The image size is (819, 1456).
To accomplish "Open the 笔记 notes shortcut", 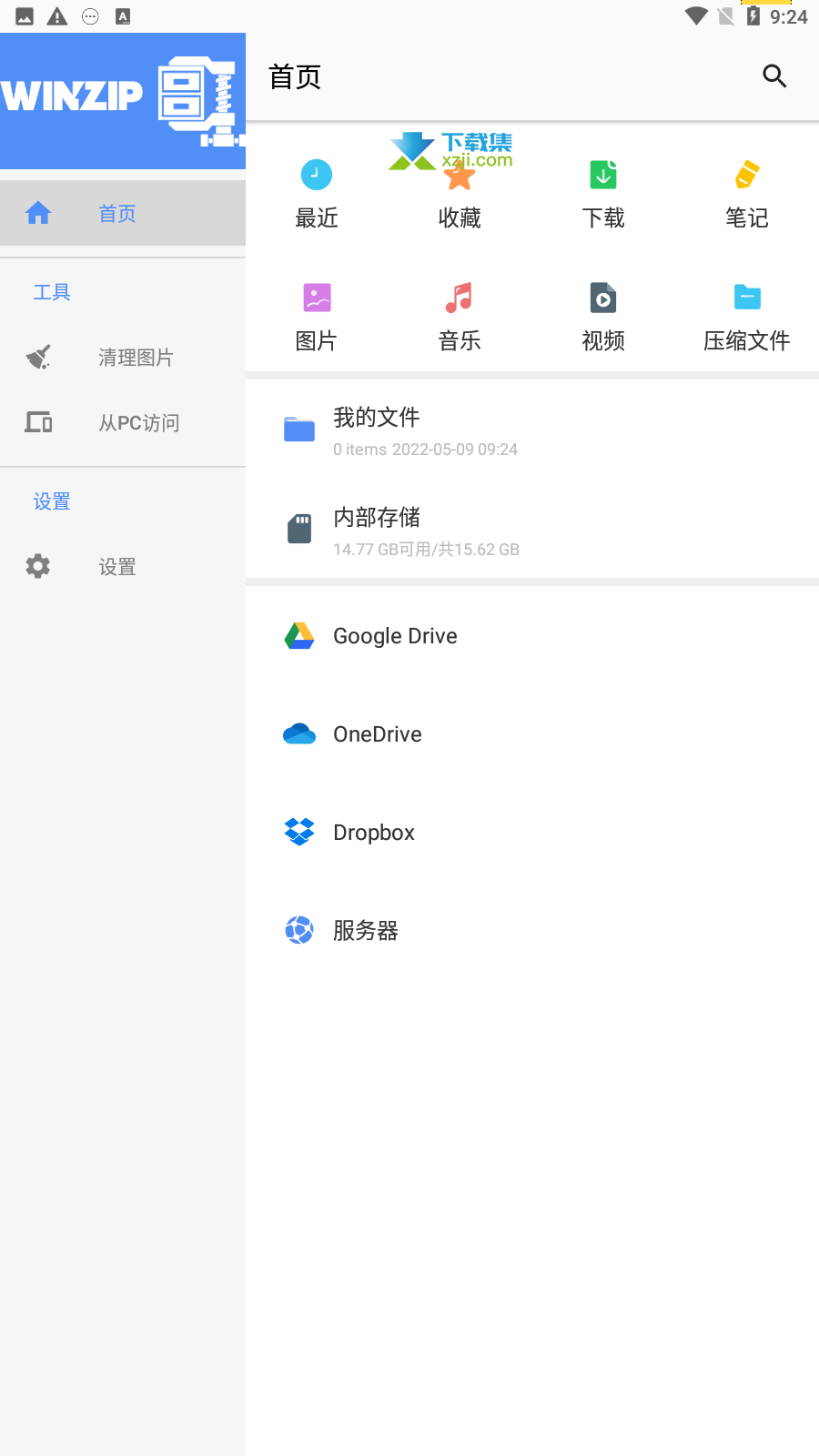I will (746, 193).
